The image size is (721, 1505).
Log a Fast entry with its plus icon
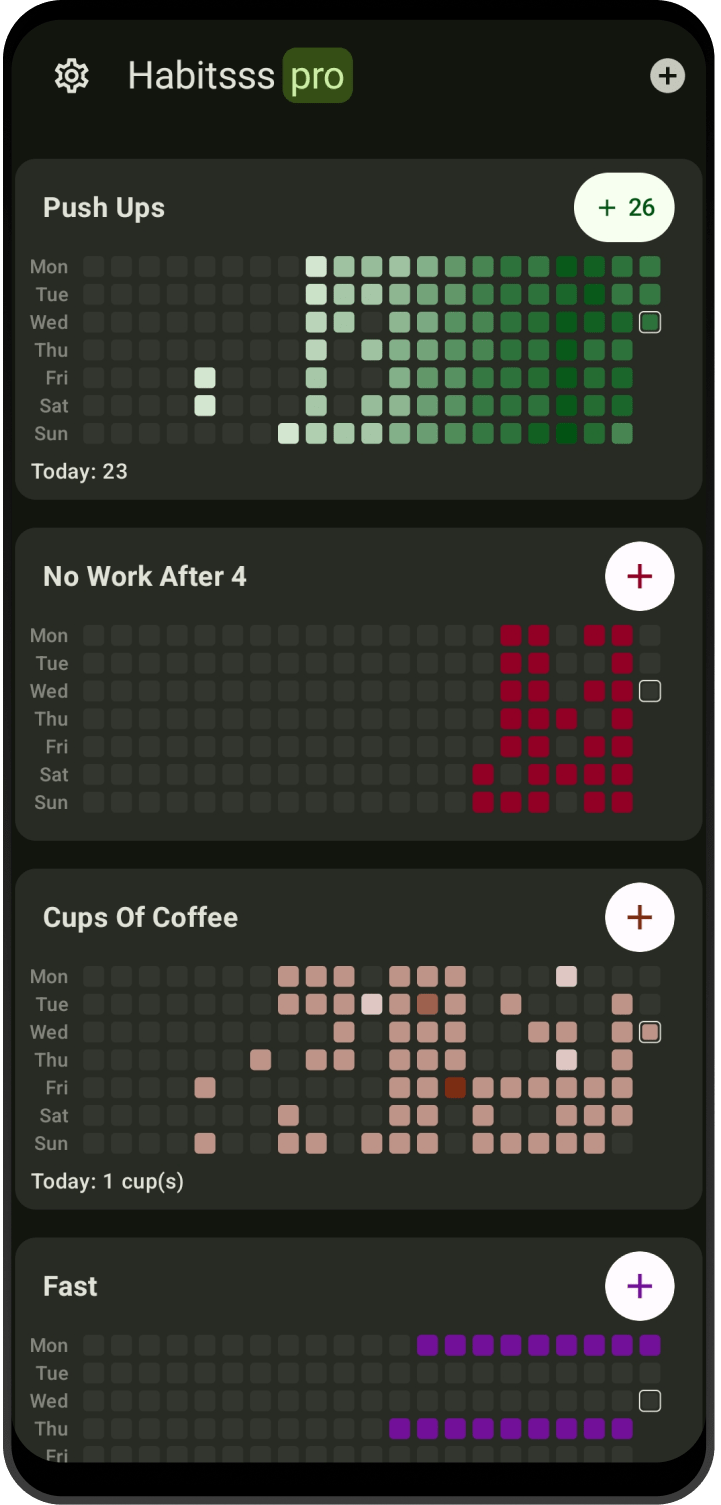(639, 1285)
